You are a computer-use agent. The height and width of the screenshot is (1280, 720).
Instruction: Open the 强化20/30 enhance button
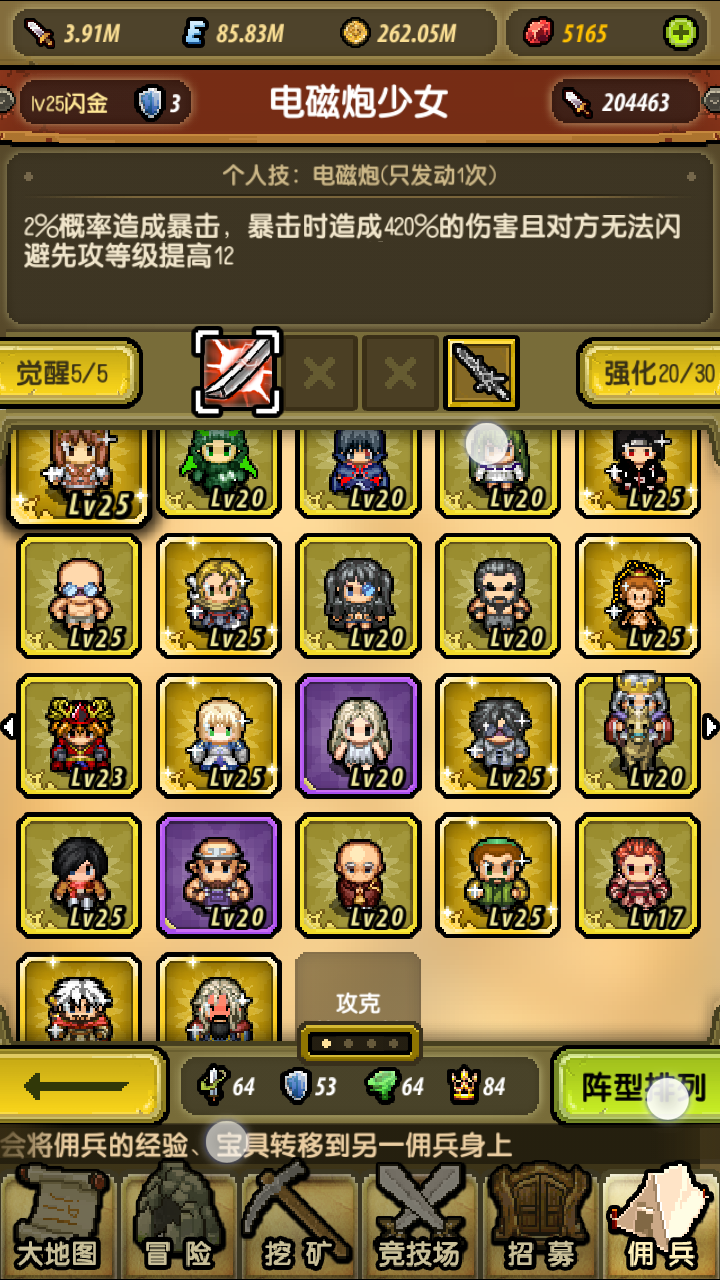click(x=652, y=373)
